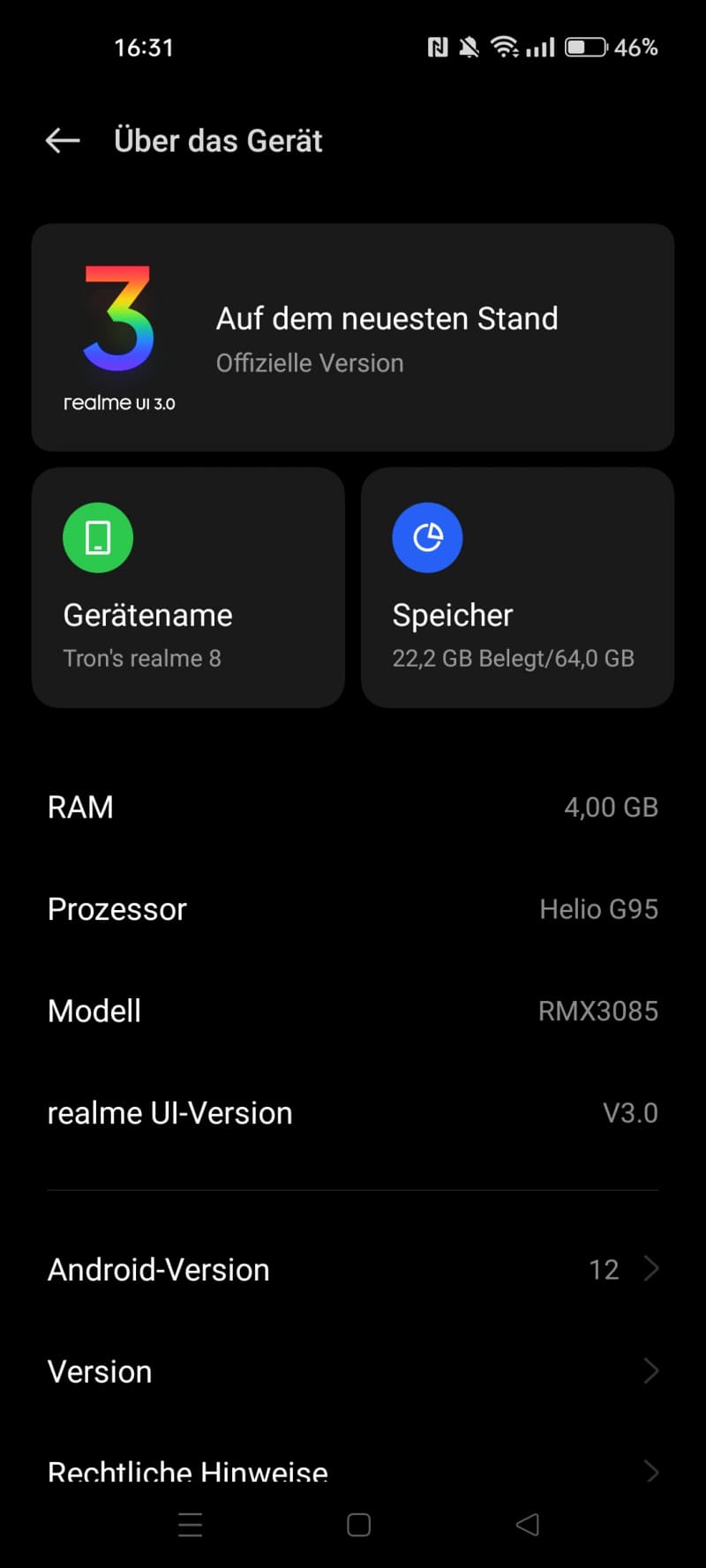Go back from Über das Gerät

point(63,140)
